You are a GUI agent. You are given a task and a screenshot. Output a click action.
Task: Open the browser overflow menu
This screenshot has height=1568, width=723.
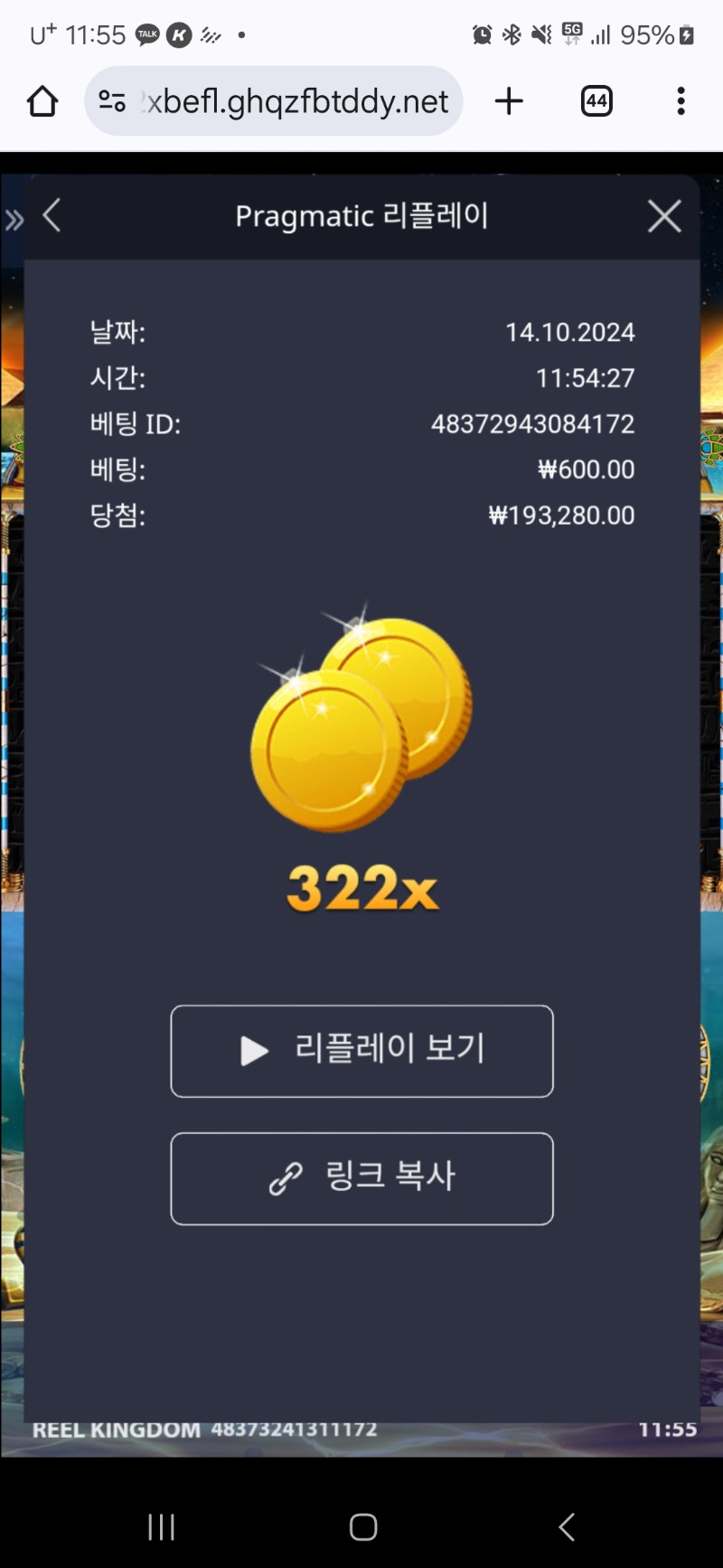(x=681, y=101)
